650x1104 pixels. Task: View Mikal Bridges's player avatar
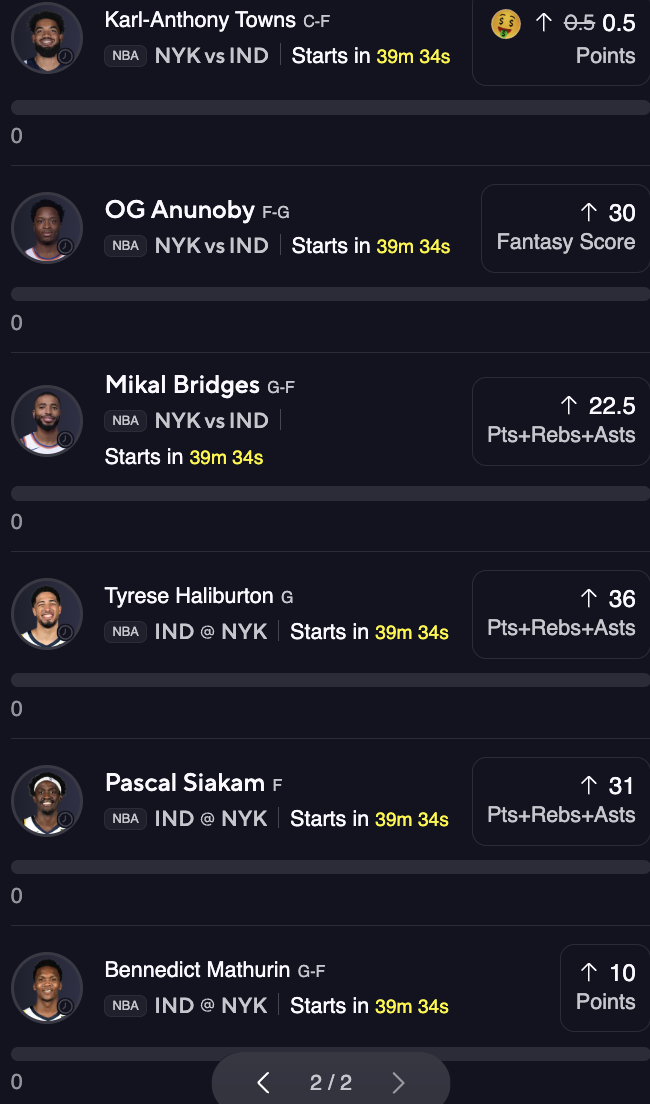click(x=47, y=421)
